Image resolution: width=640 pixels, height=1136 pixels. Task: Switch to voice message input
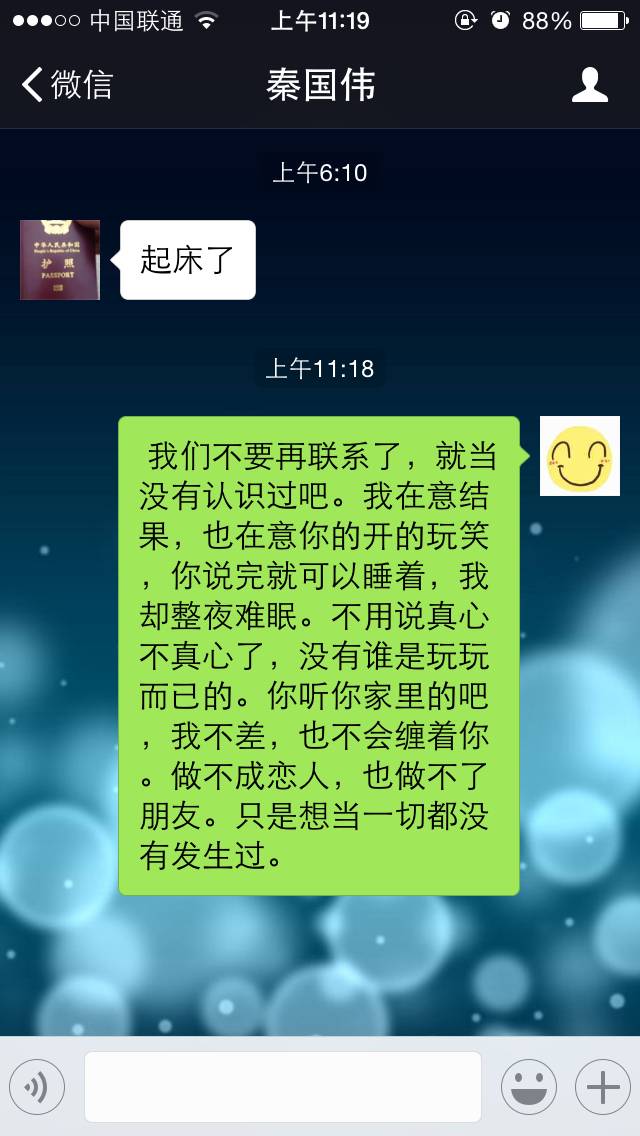coord(37,1087)
